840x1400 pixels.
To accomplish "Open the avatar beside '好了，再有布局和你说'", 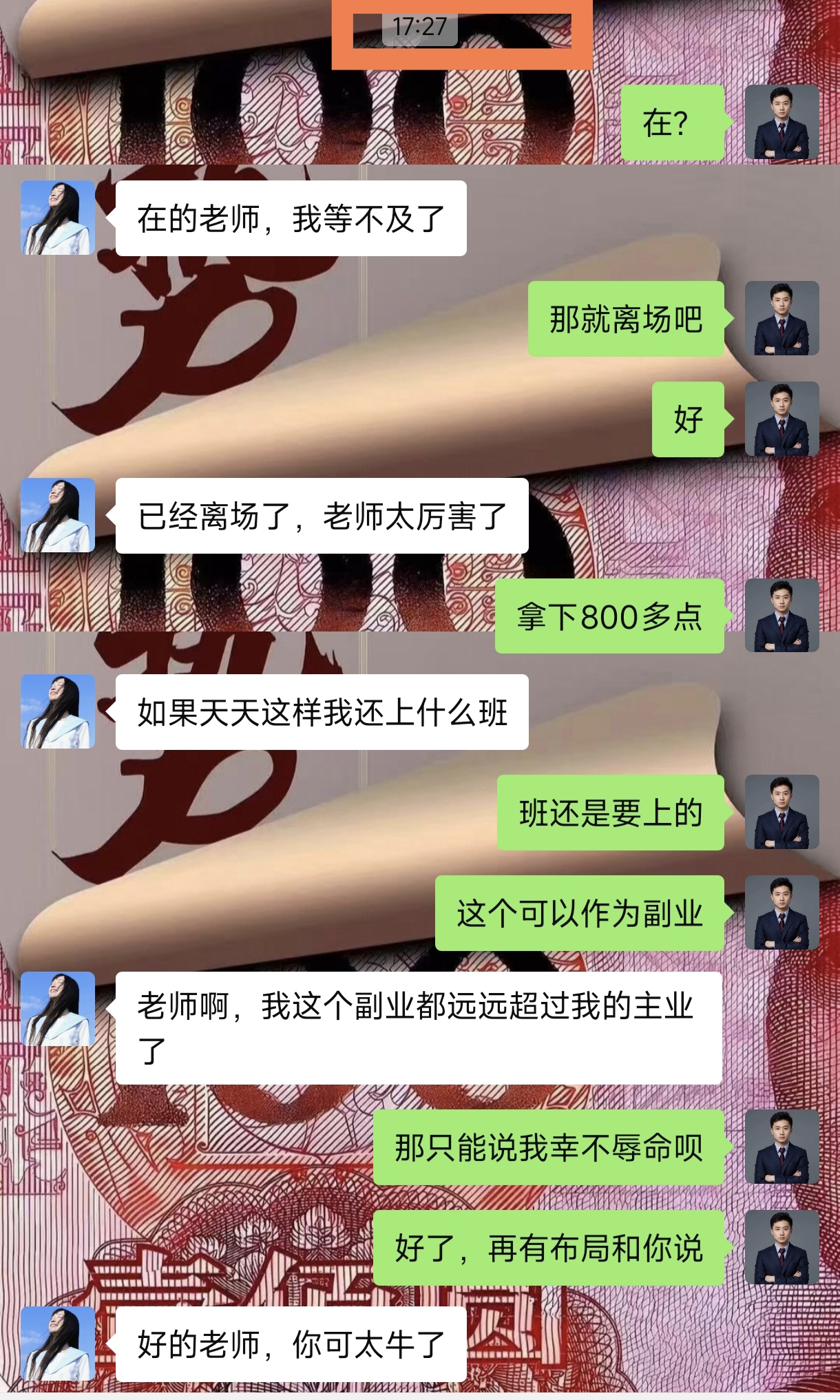I will (x=781, y=1247).
